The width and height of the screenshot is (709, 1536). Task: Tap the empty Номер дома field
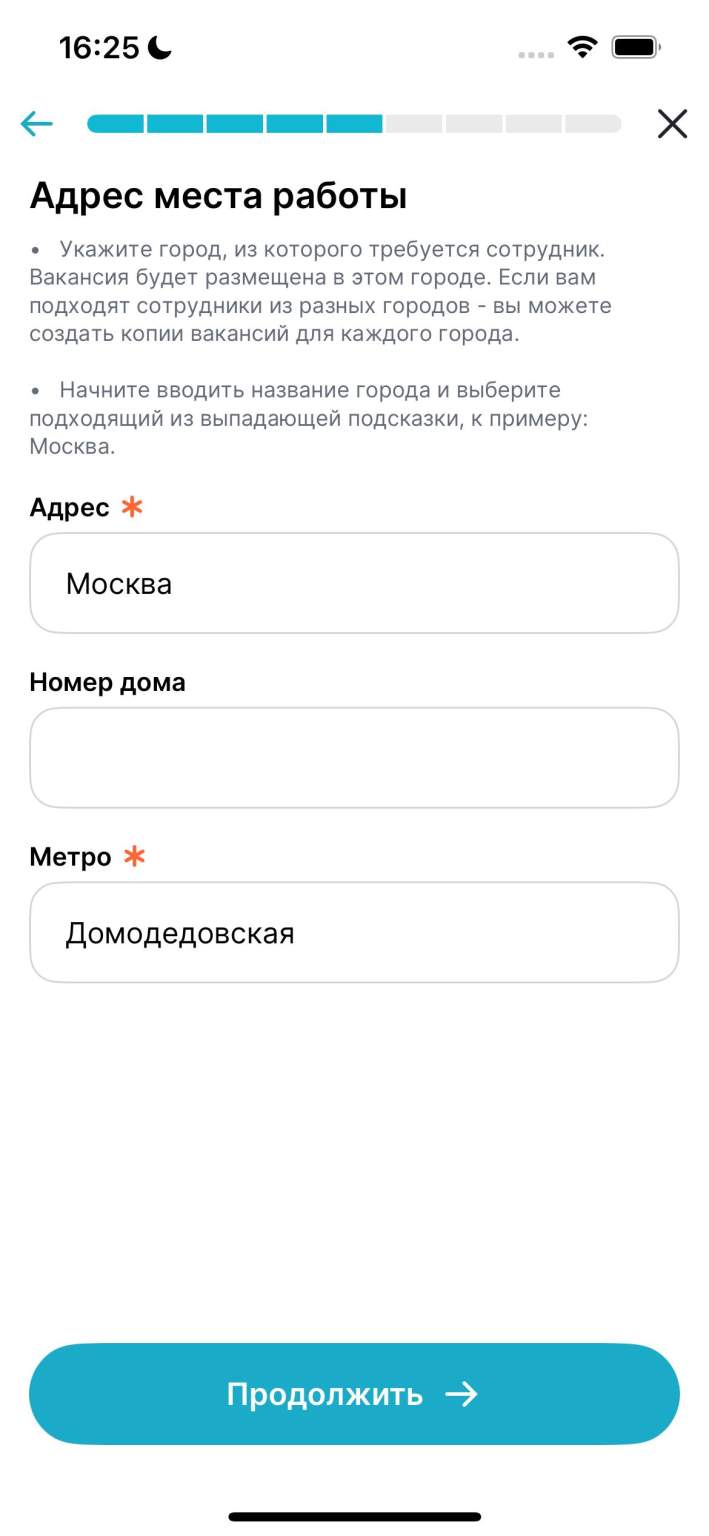(354, 758)
